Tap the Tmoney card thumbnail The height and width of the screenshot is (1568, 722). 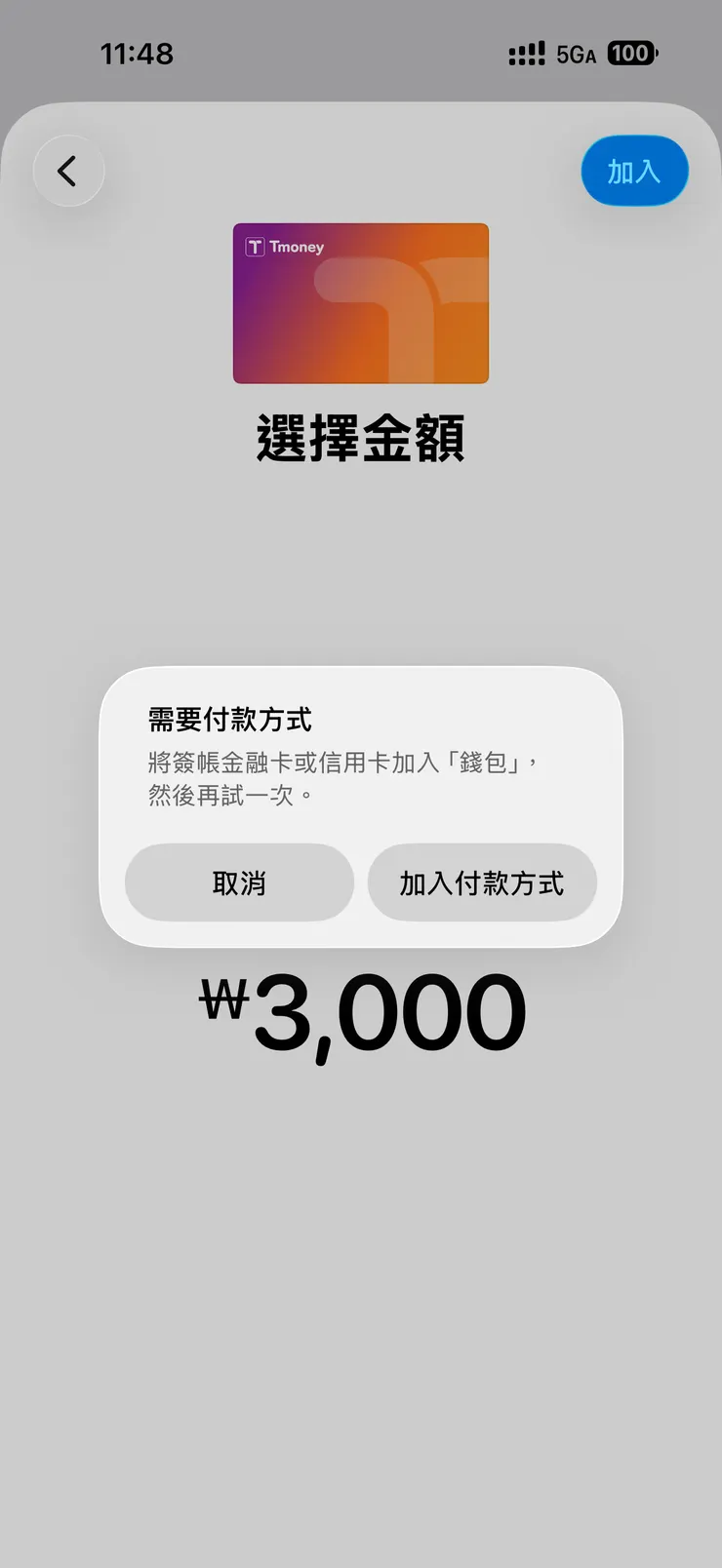coord(360,304)
